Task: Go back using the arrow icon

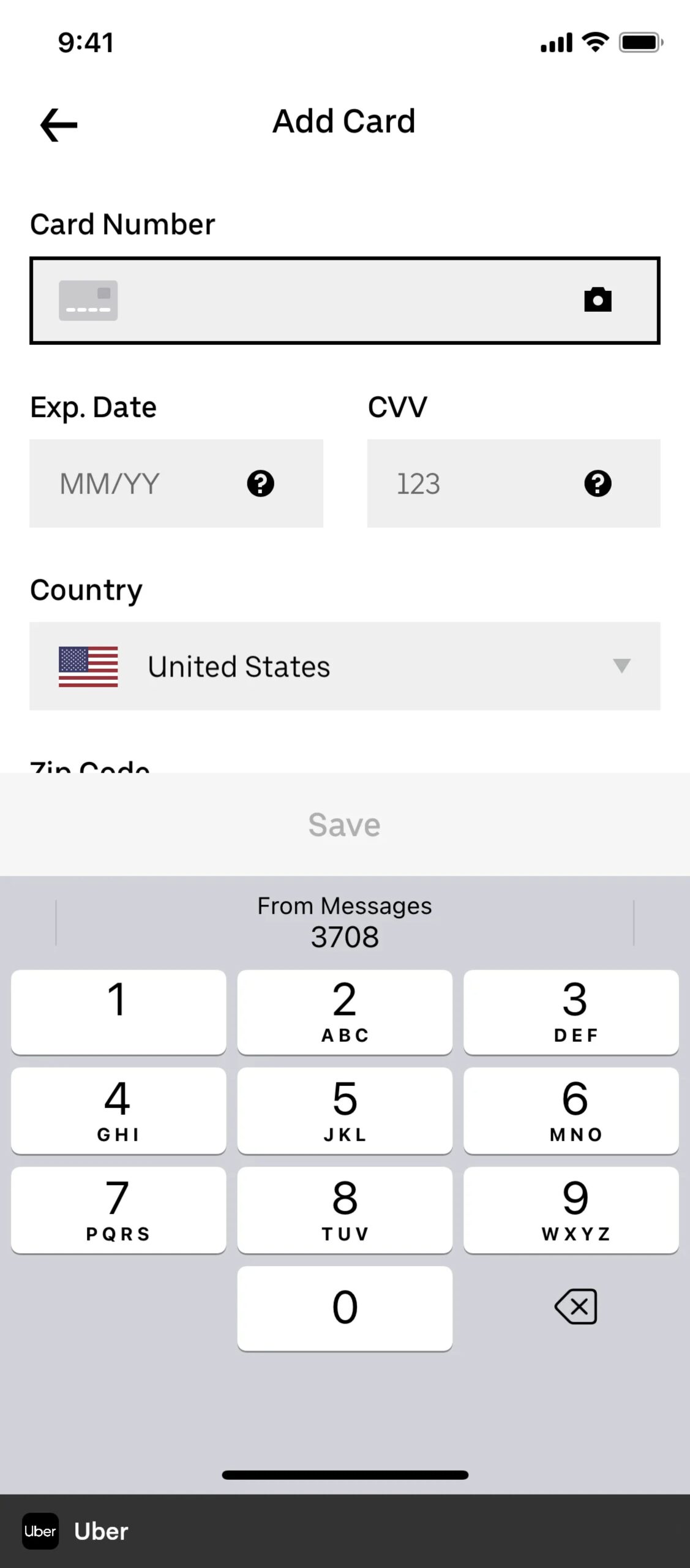Action: [x=59, y=125]
